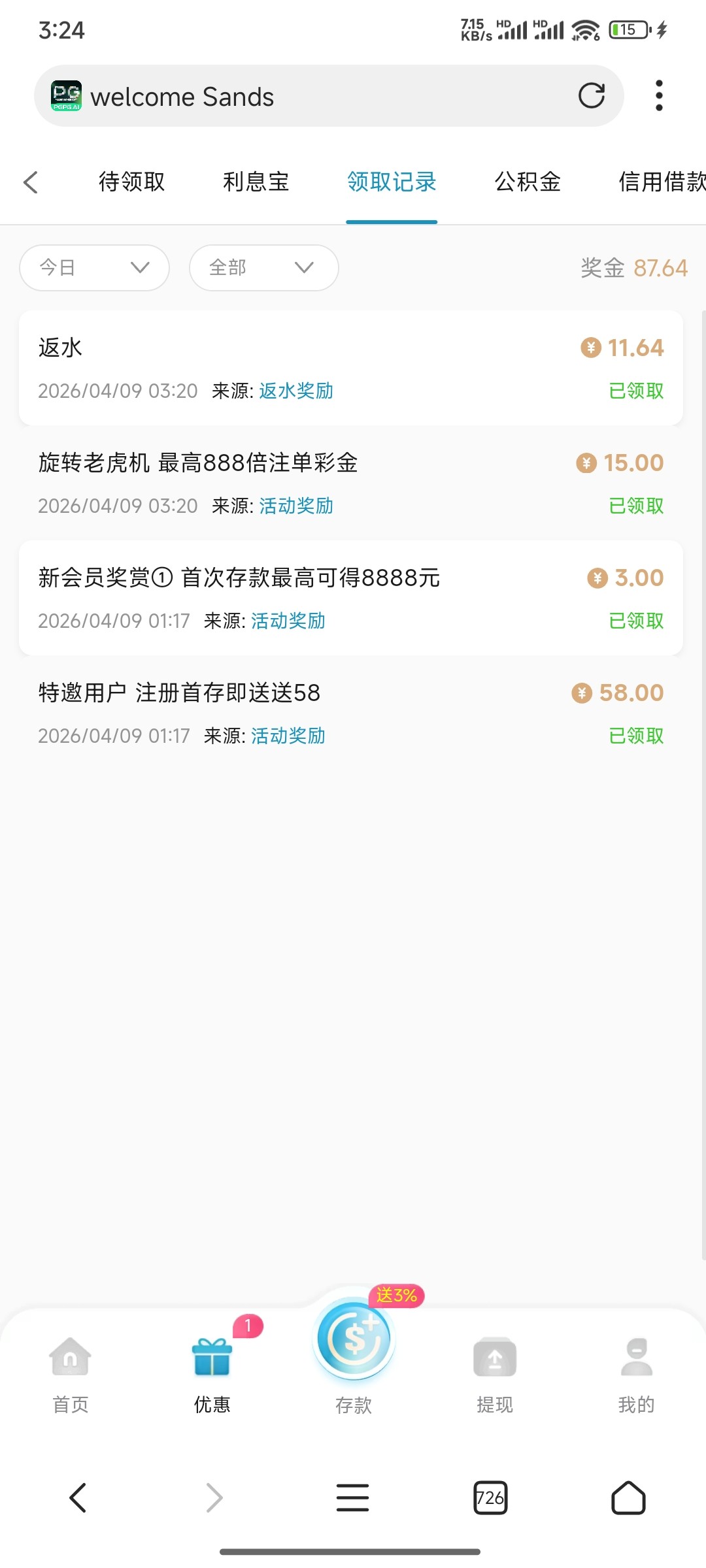Navigate back with the browser back arrow
Image resolution: width=706 pixels, height=1568 pixels.
[78, 1497]
